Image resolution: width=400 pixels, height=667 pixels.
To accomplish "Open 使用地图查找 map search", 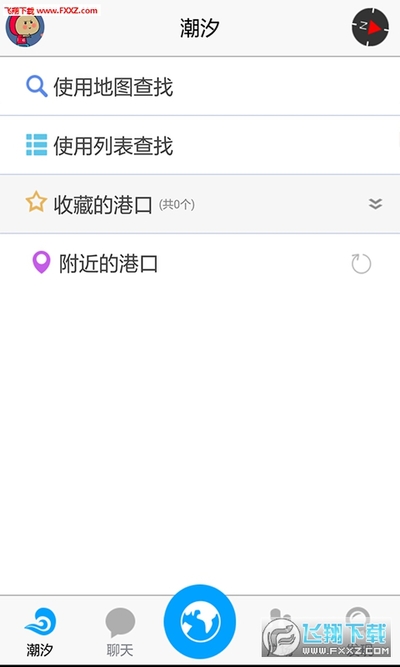I will click(x=200, y=86).
